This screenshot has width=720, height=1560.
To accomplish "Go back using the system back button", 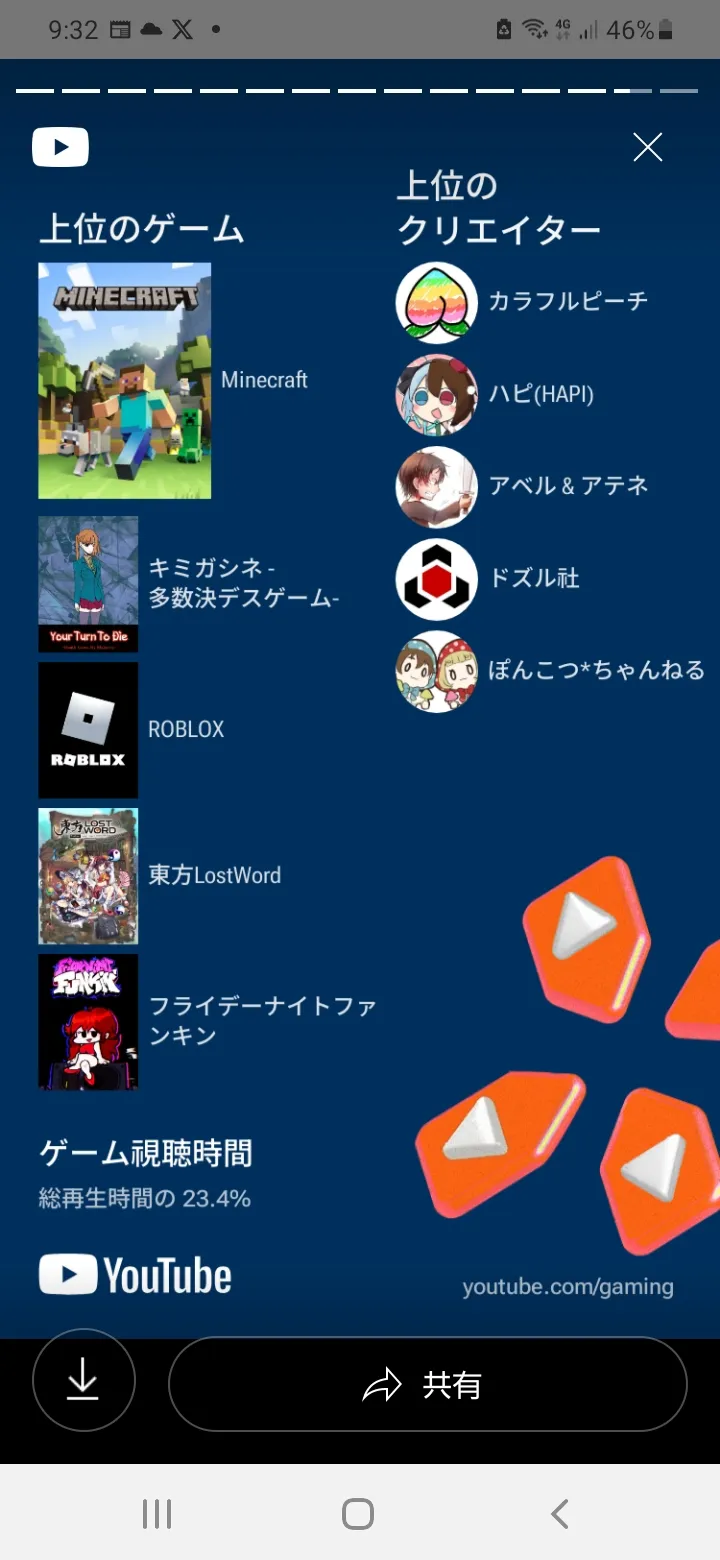I will tap(560, 1513).
